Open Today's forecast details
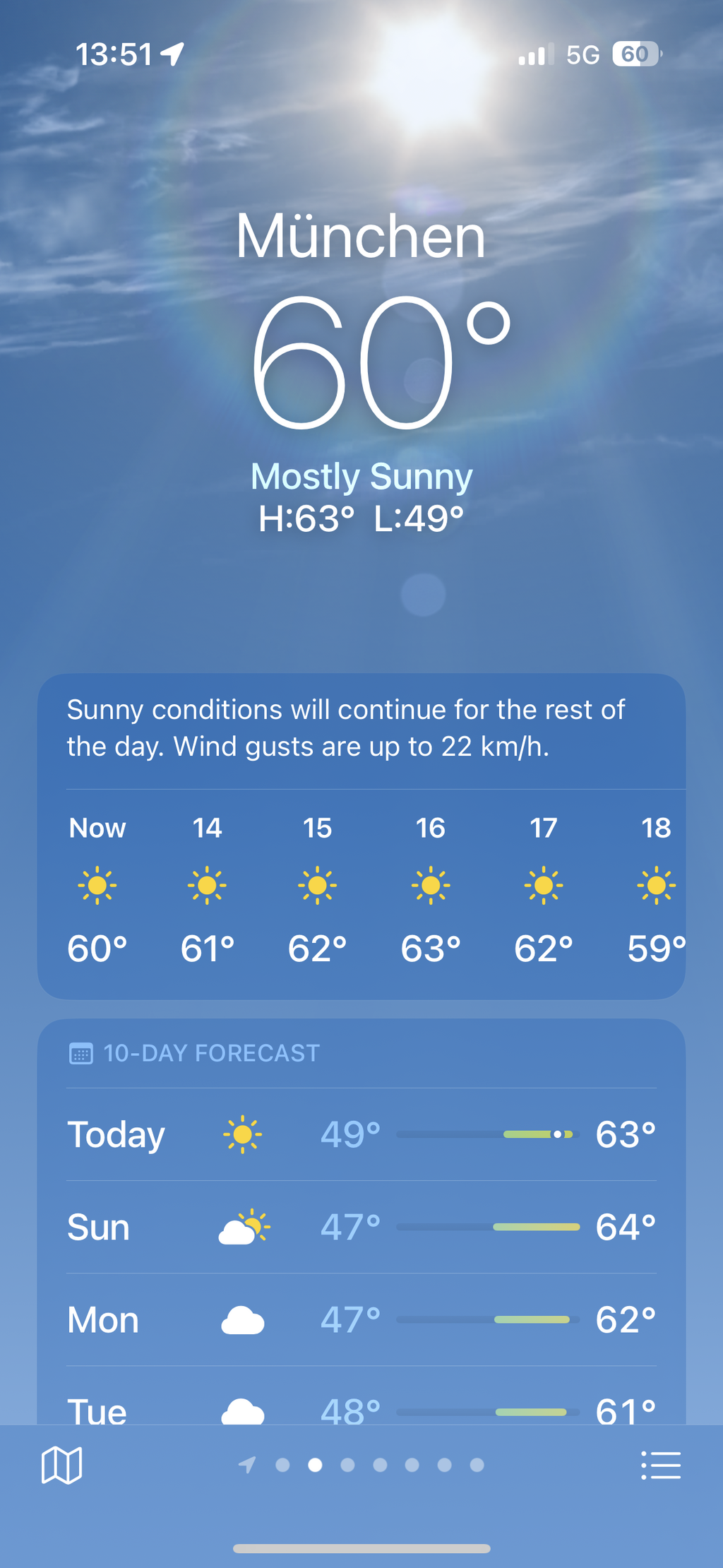723x1568 pixels. click(361, 1134)
